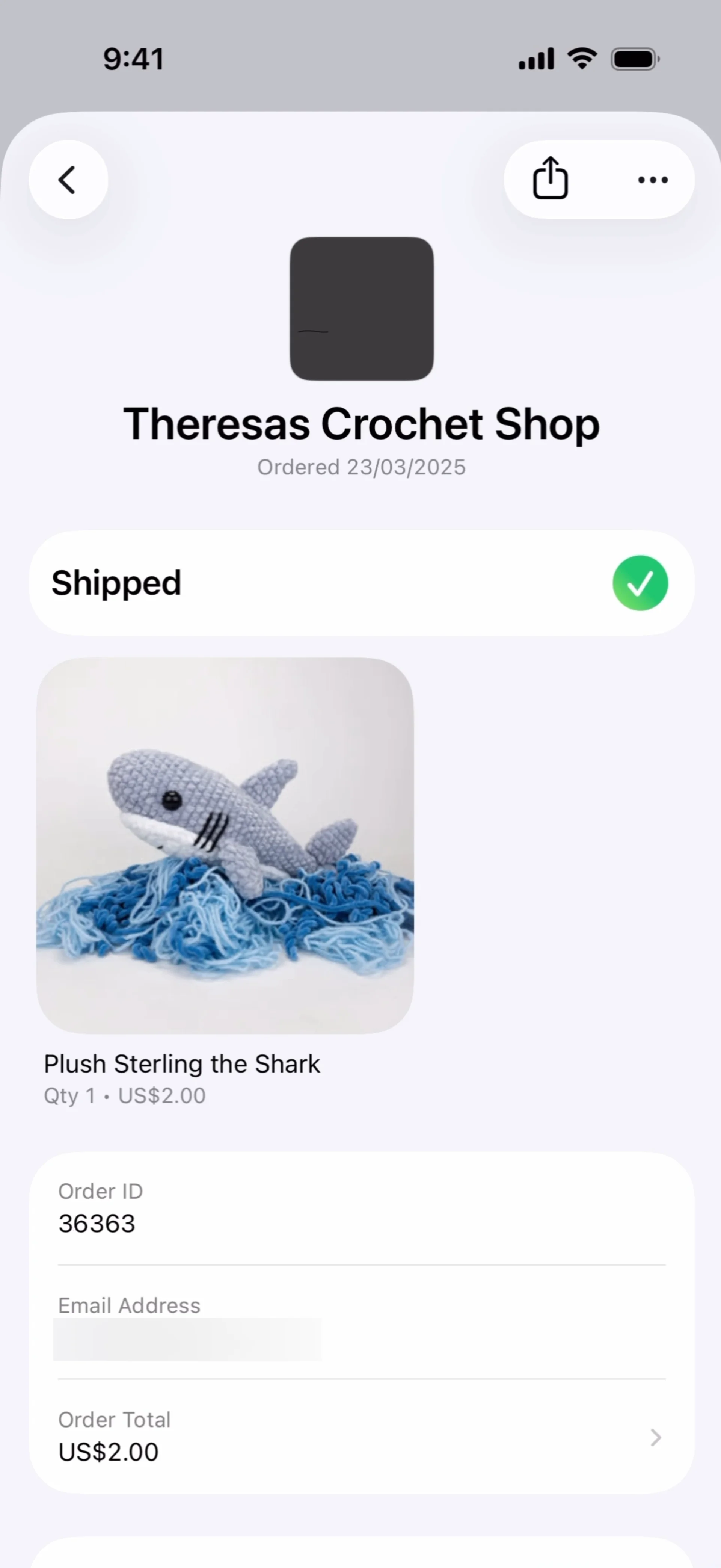Go back to the previous screen
Viewport: 721px width, 1568px height.
[x=68, y=180]
